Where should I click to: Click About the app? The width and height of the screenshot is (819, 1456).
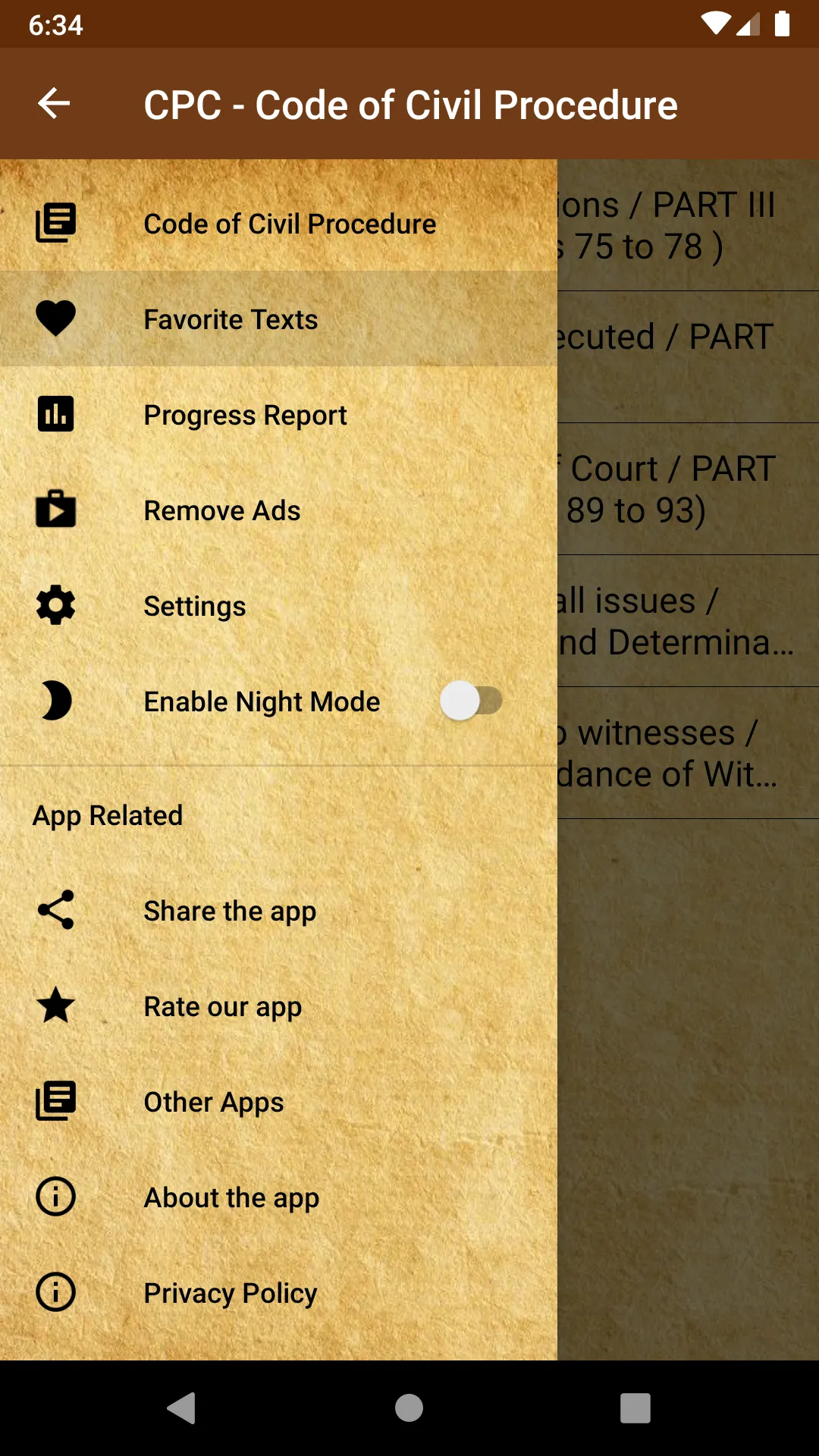[231, 1197]
